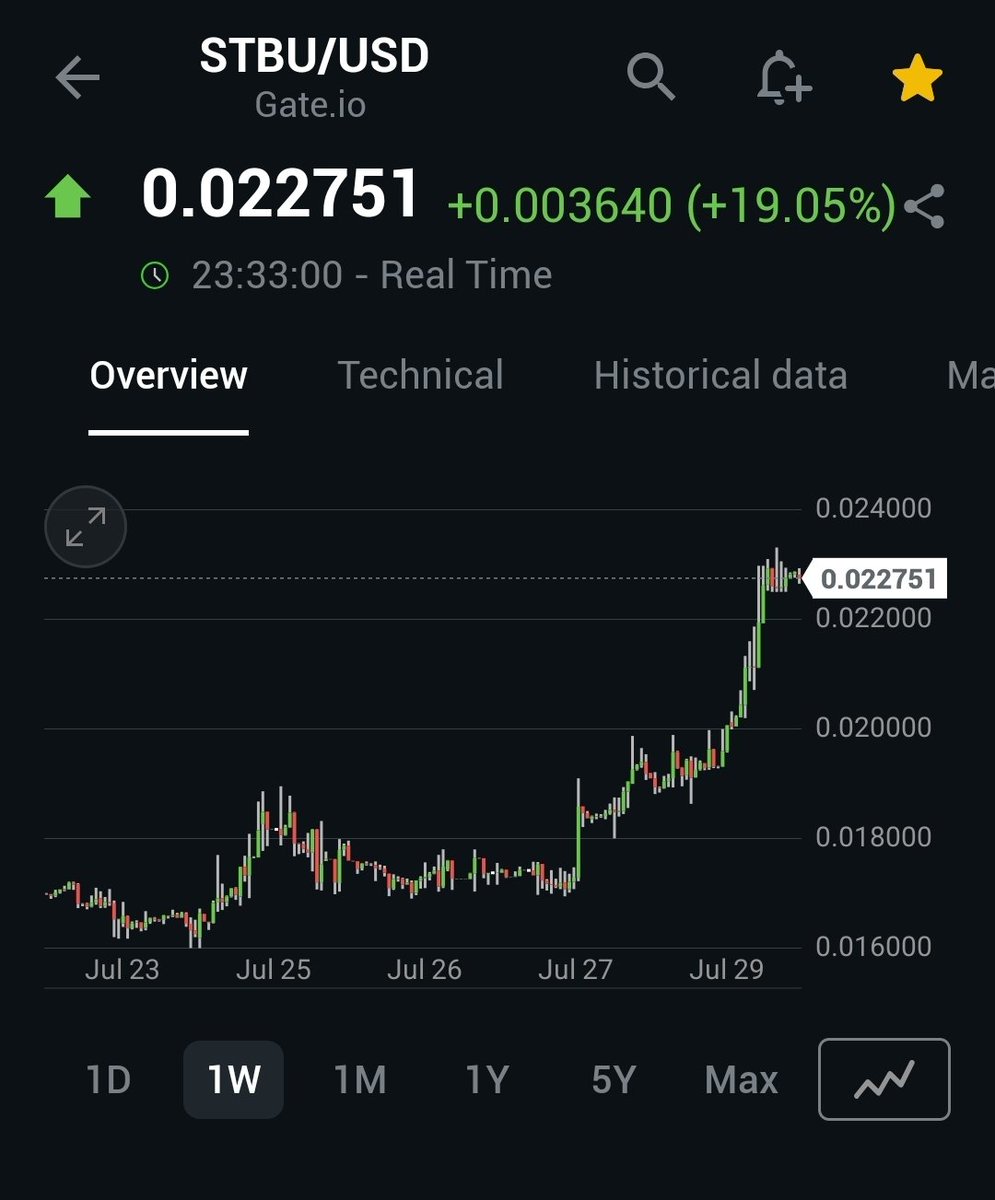Viewport: 995px width, 1200px height.
Task: Select the 1D time range
Action: point(108,1080)
